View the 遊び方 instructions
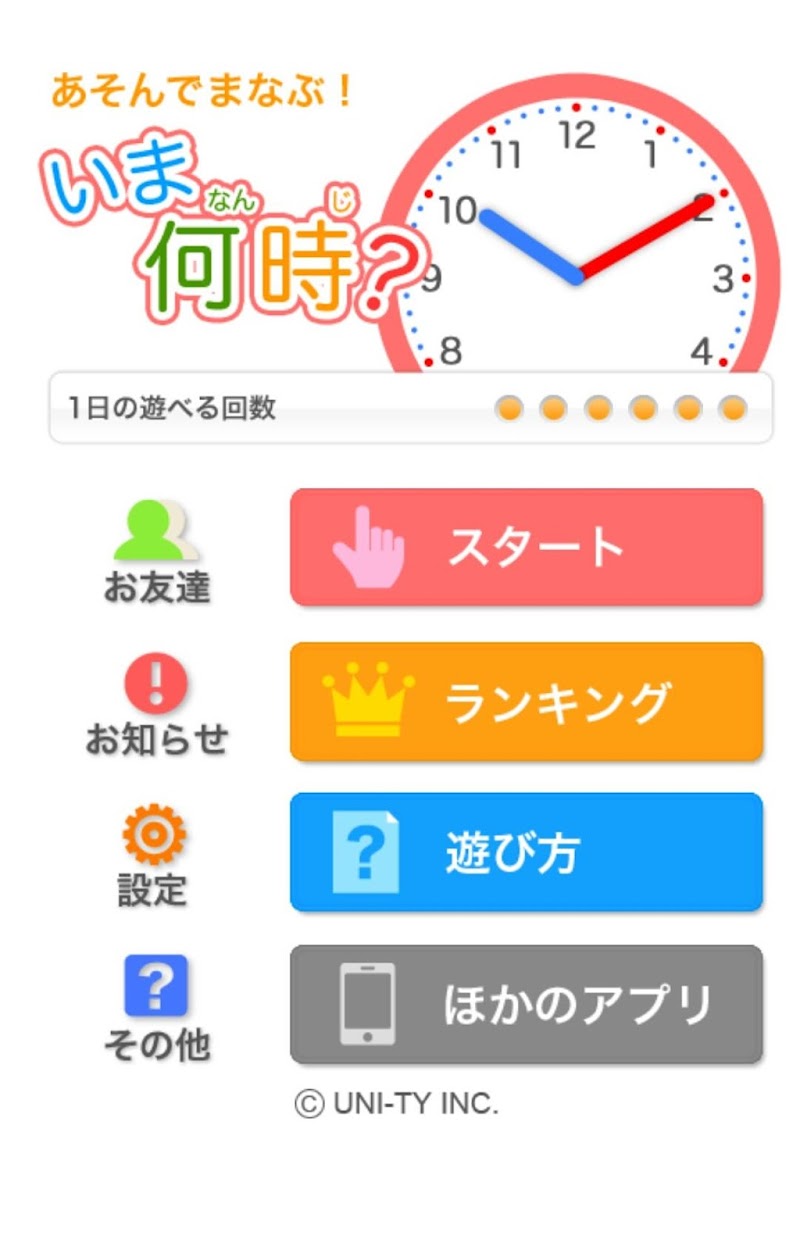 click(x=526, y=852)
